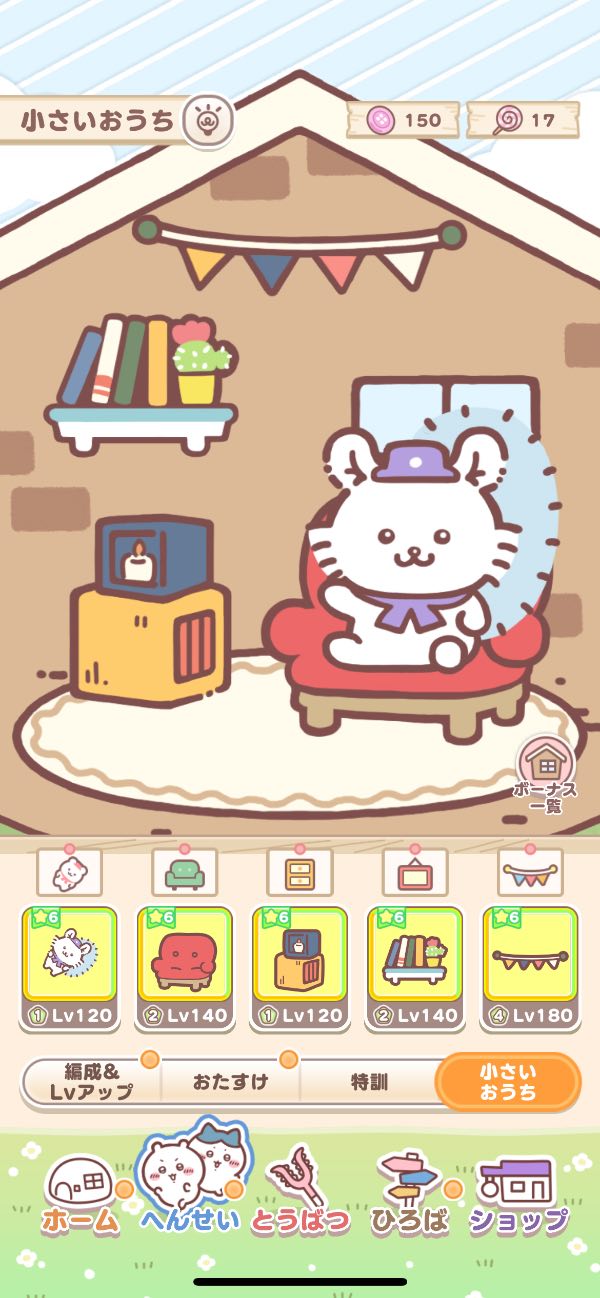600x1298 pixels.
Task: Open the bookshelf Lv140 card
Action: point(415,967)
